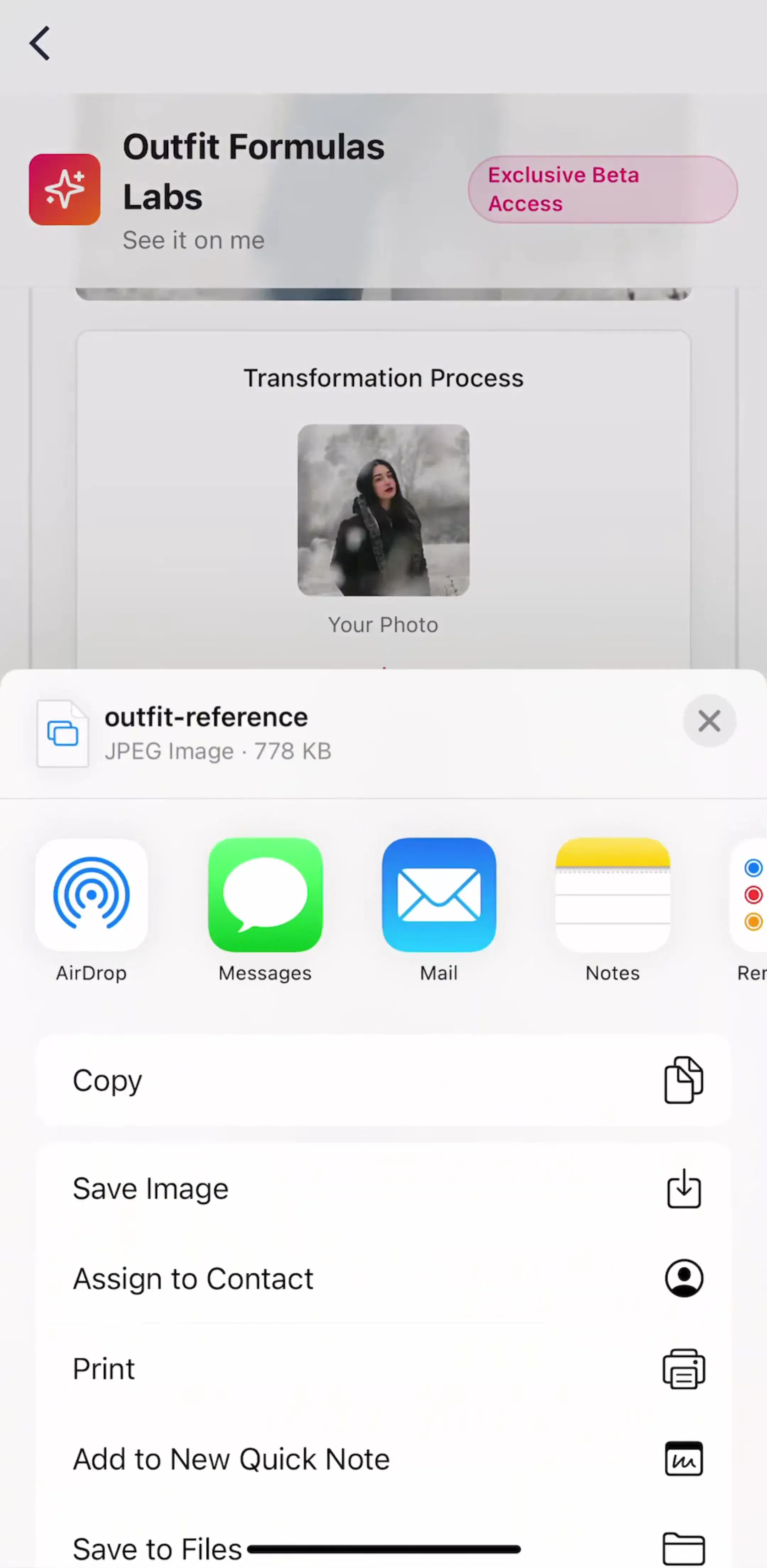
Task: Select Assign to Contact
Action: click(383, 1278)
